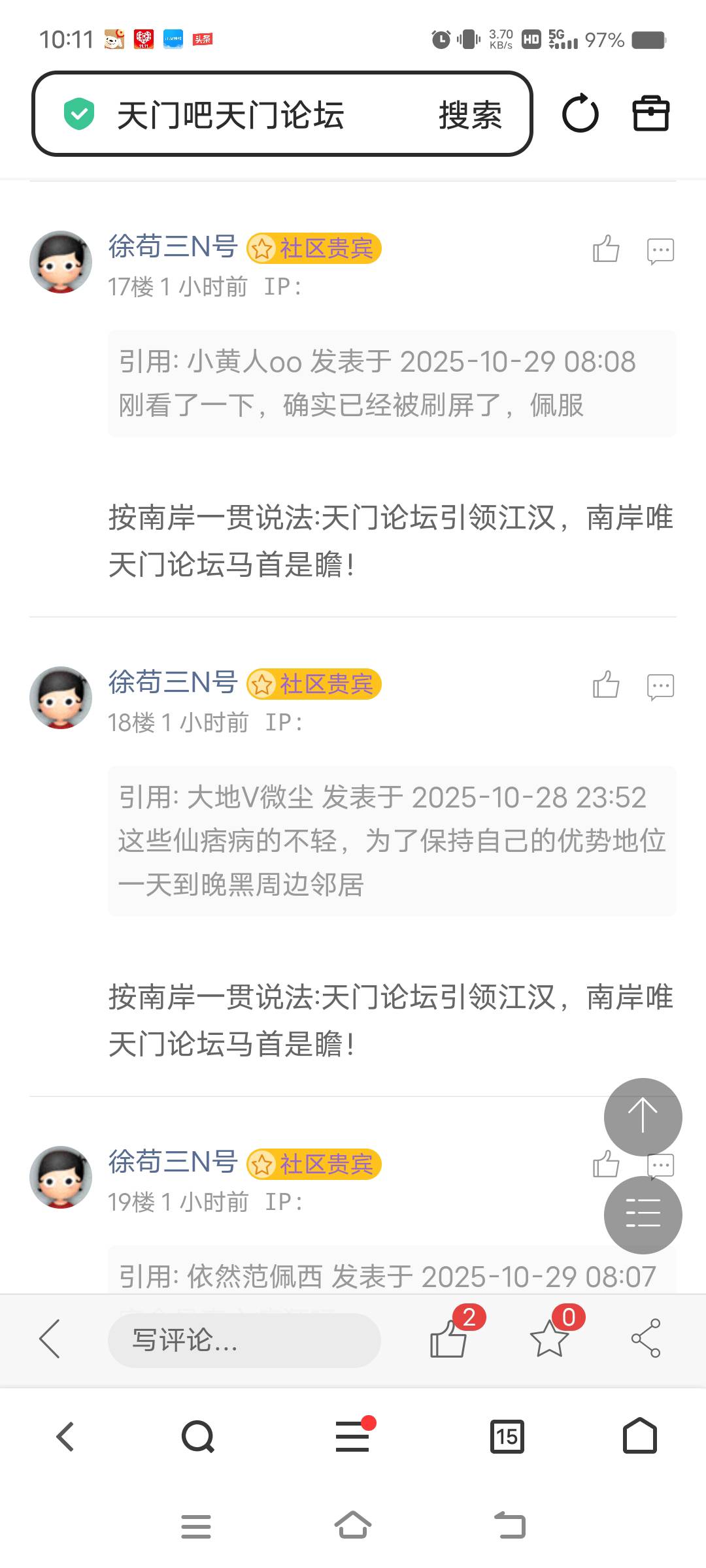
Task: Like the thread using bottom thumbs-up
Action: tap(448, 1339)
